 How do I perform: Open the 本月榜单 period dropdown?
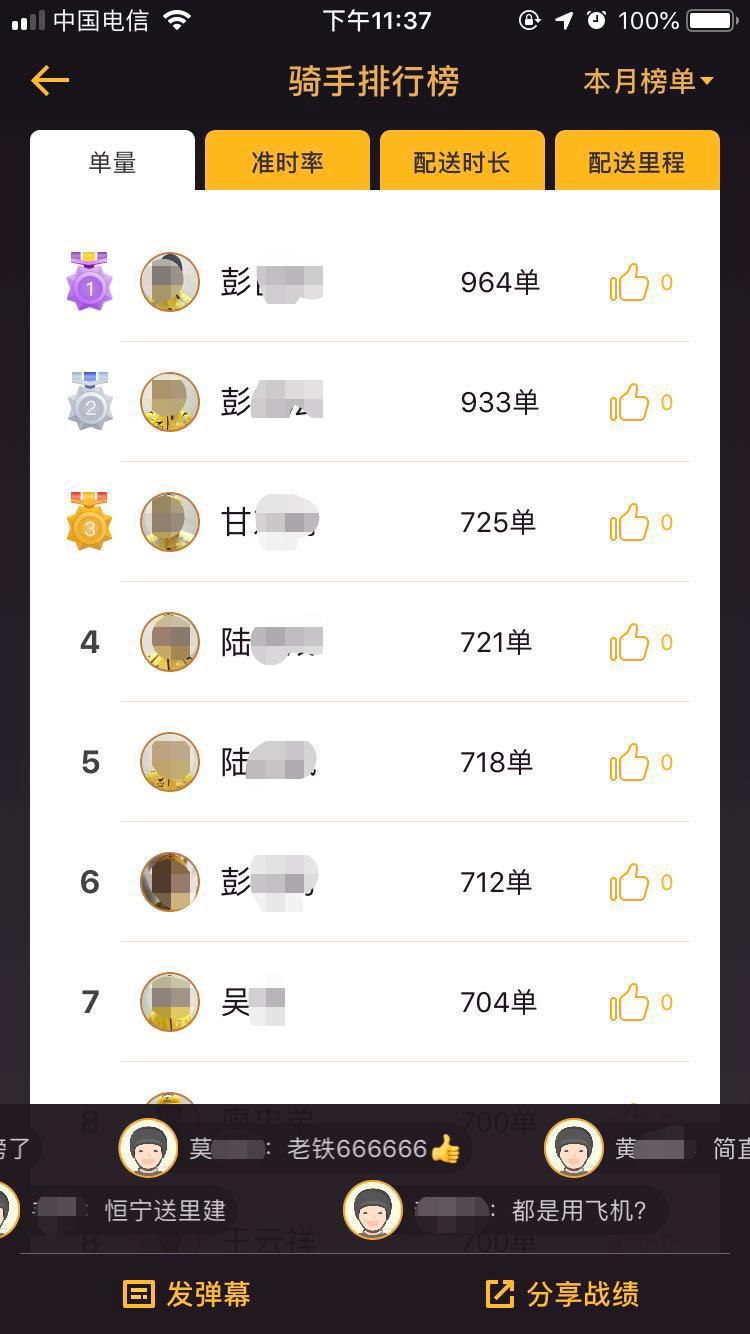[x=648, y=81]
